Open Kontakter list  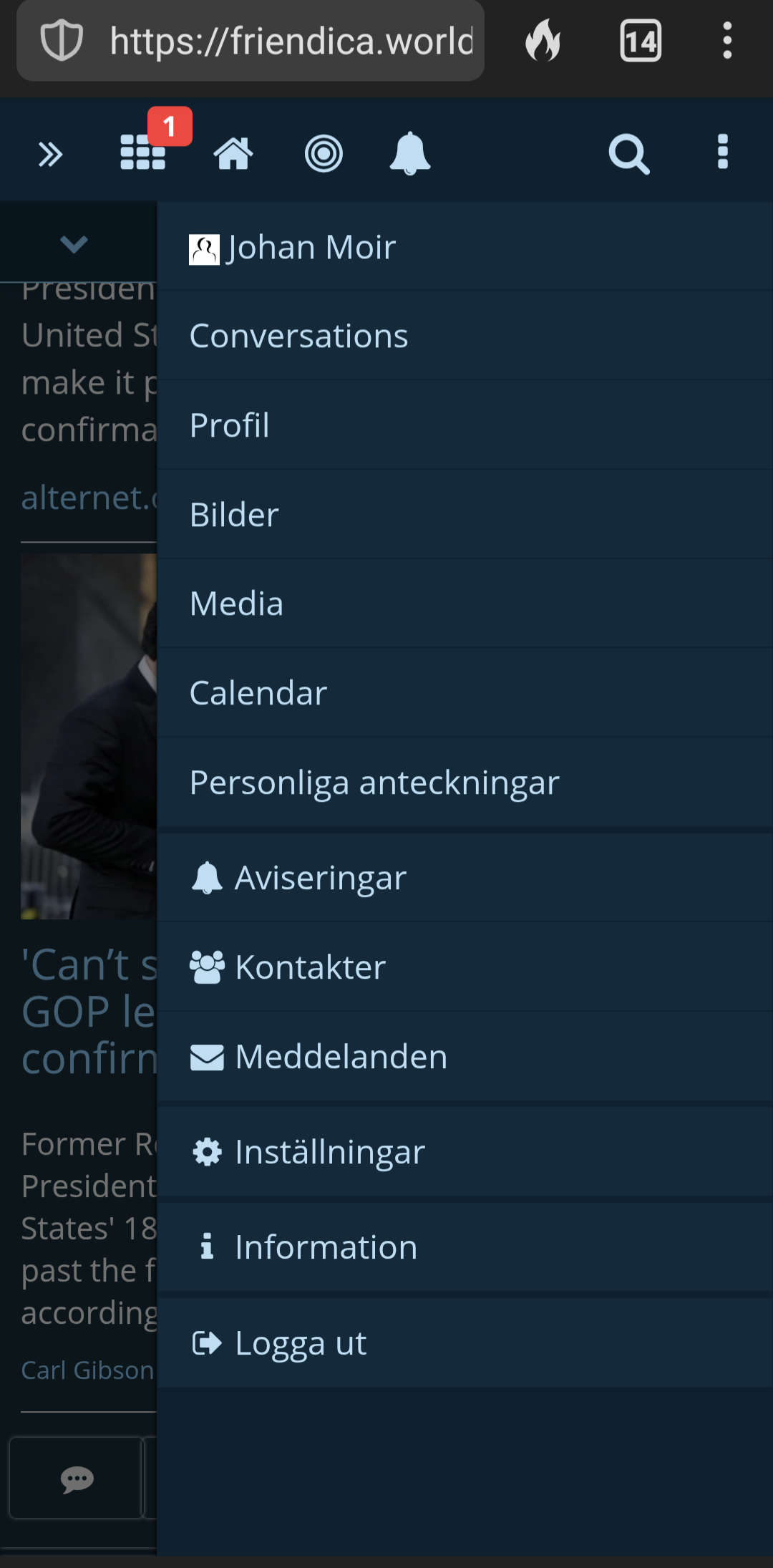[x=465, y=967]
